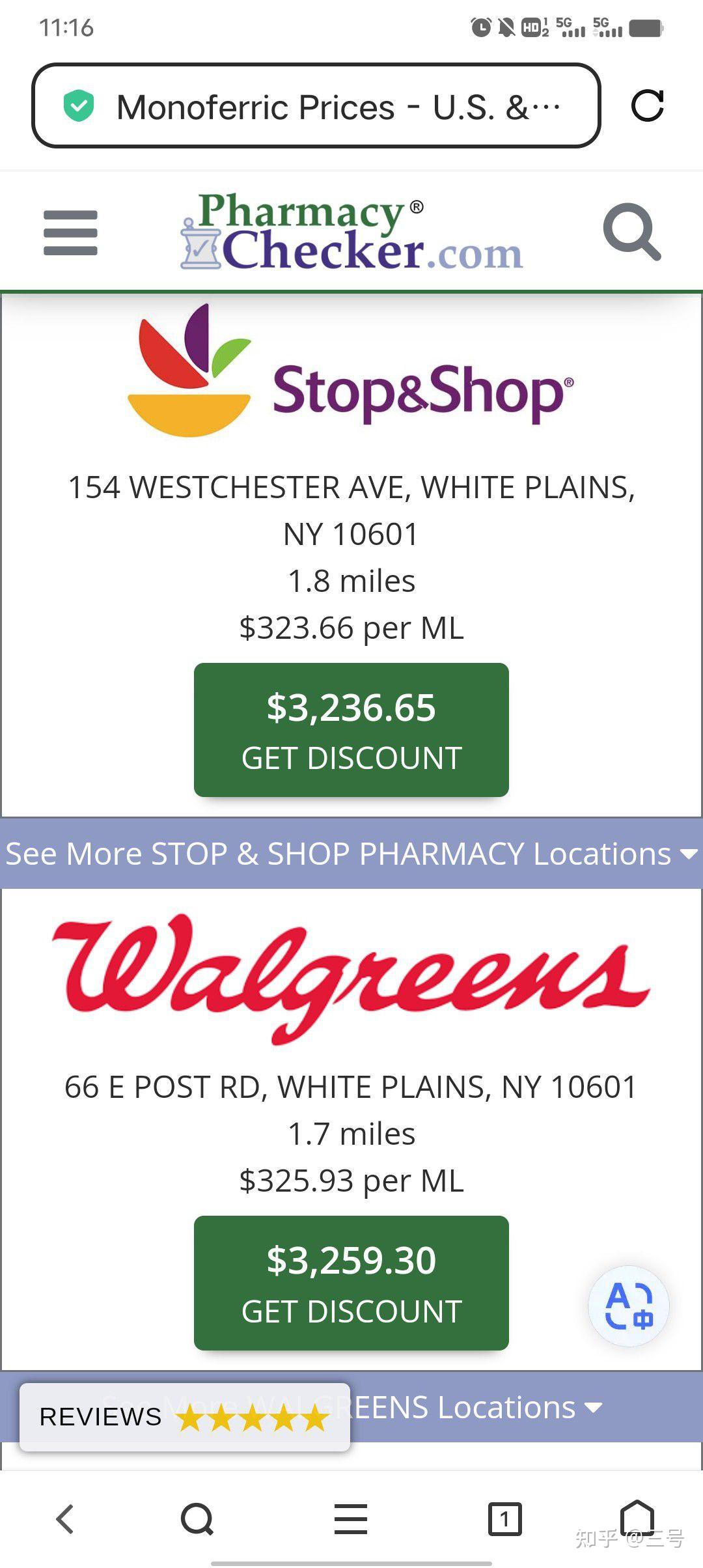Image resolution: width=703 pixels, height=1568 pixels.
Task: Get the $3,259.30 Walgreens discount
Action: pyautogui.click(x=351, y=1283)
